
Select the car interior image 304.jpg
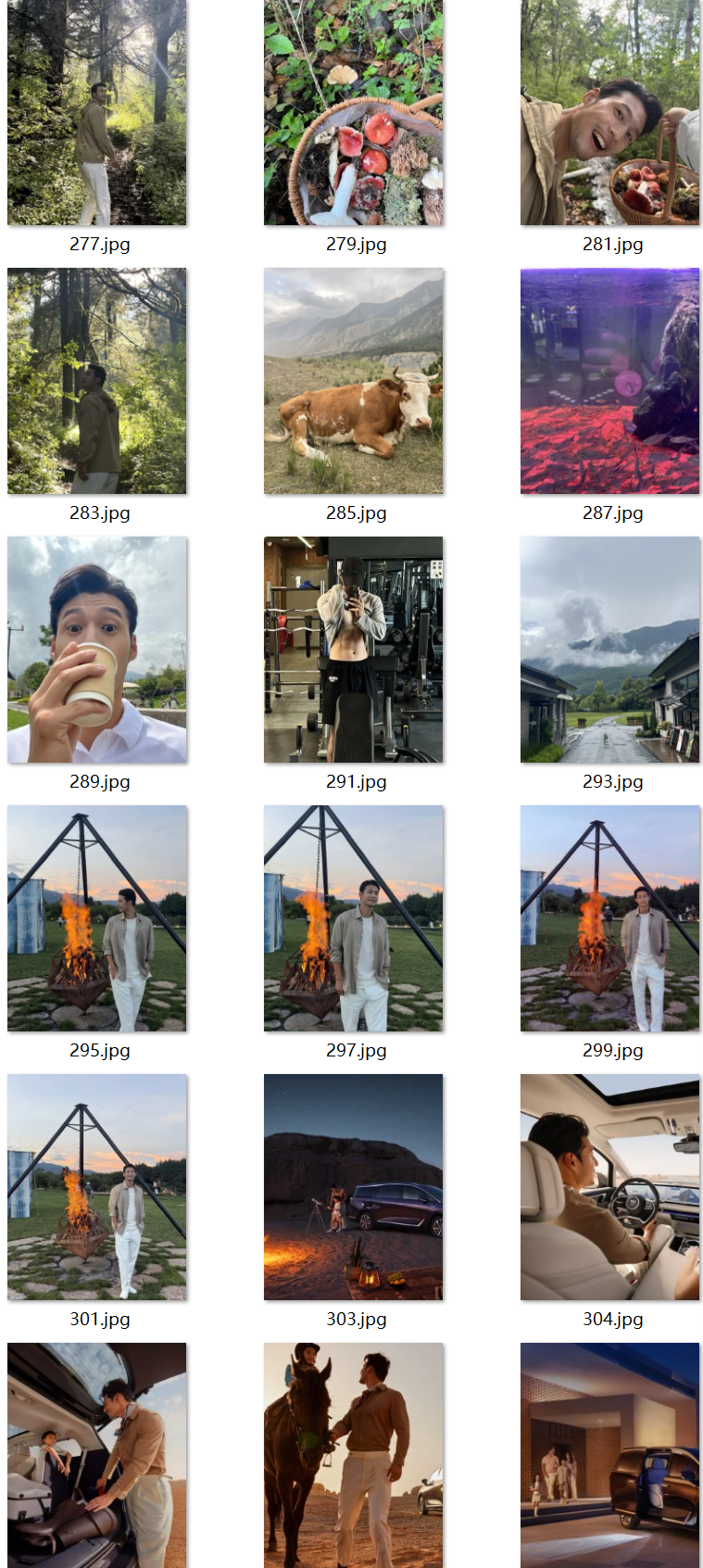point(609,1187)
